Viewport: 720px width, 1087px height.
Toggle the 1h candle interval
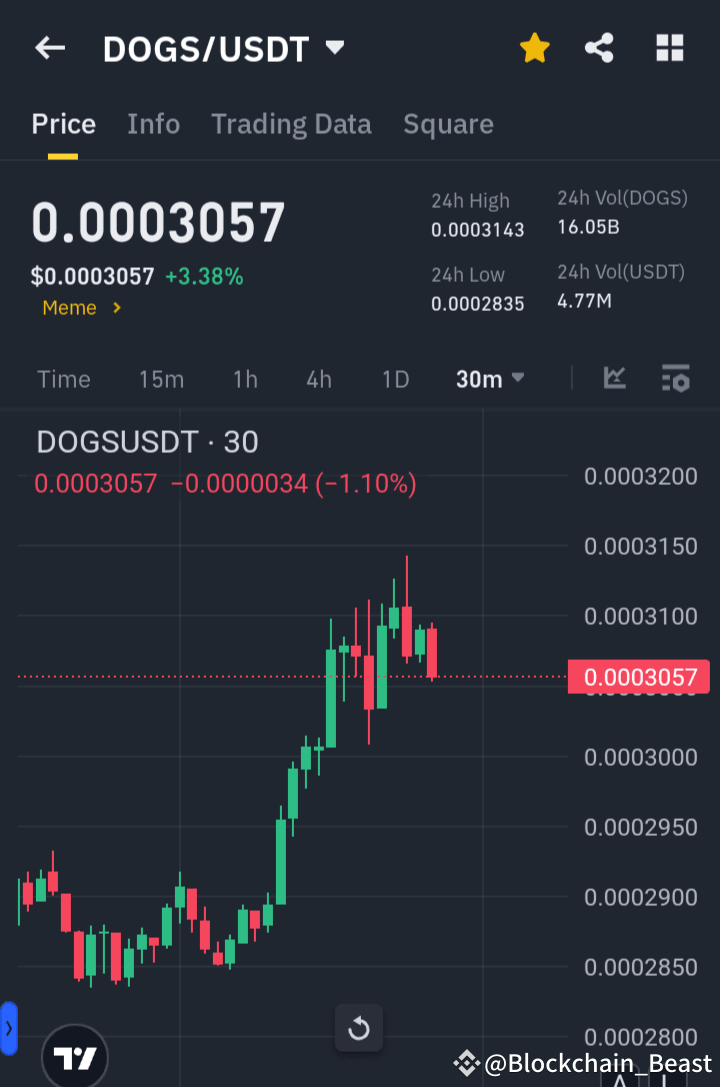tap(245, 379)
